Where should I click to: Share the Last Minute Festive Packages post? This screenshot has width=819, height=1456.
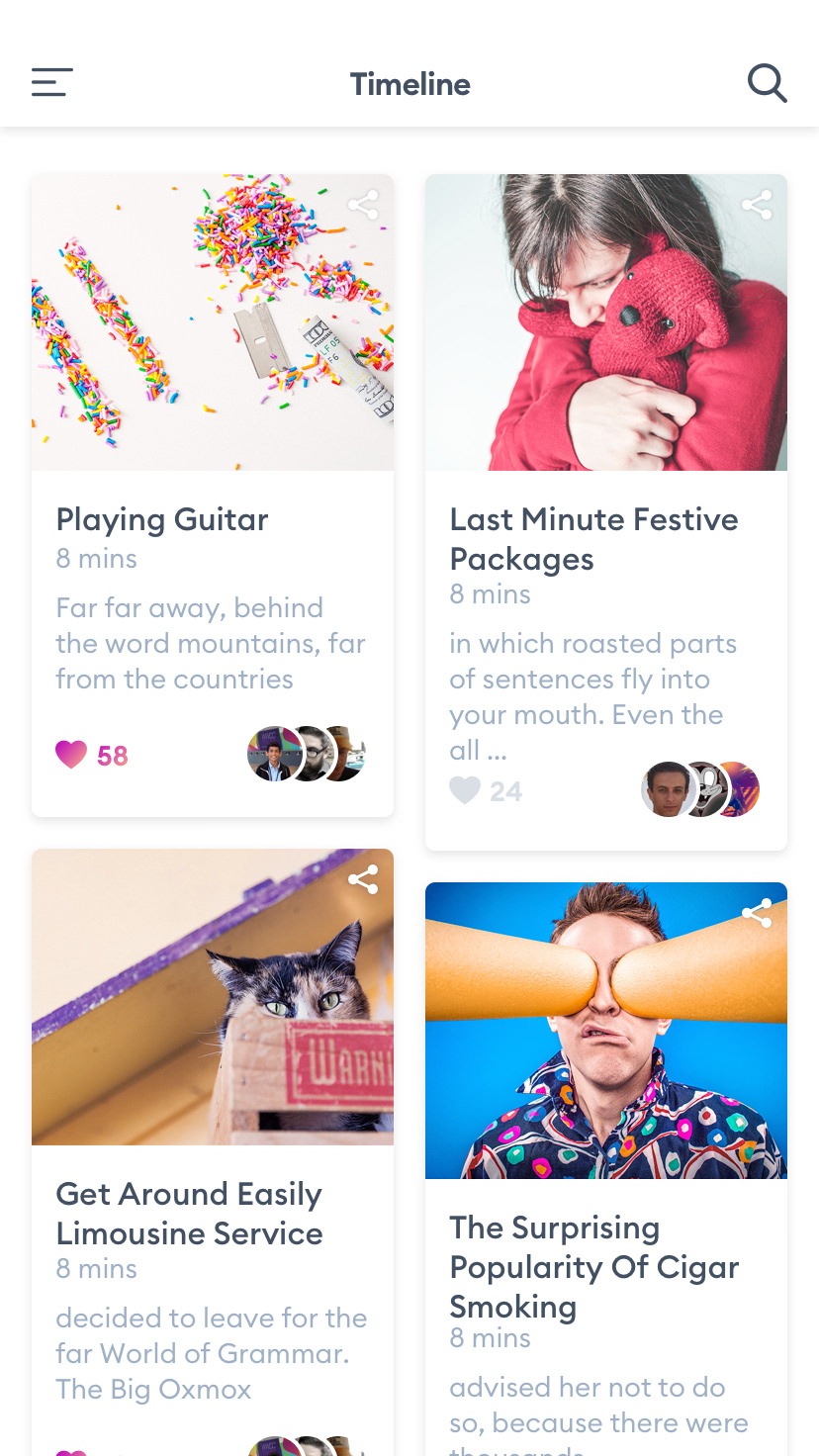757,205
